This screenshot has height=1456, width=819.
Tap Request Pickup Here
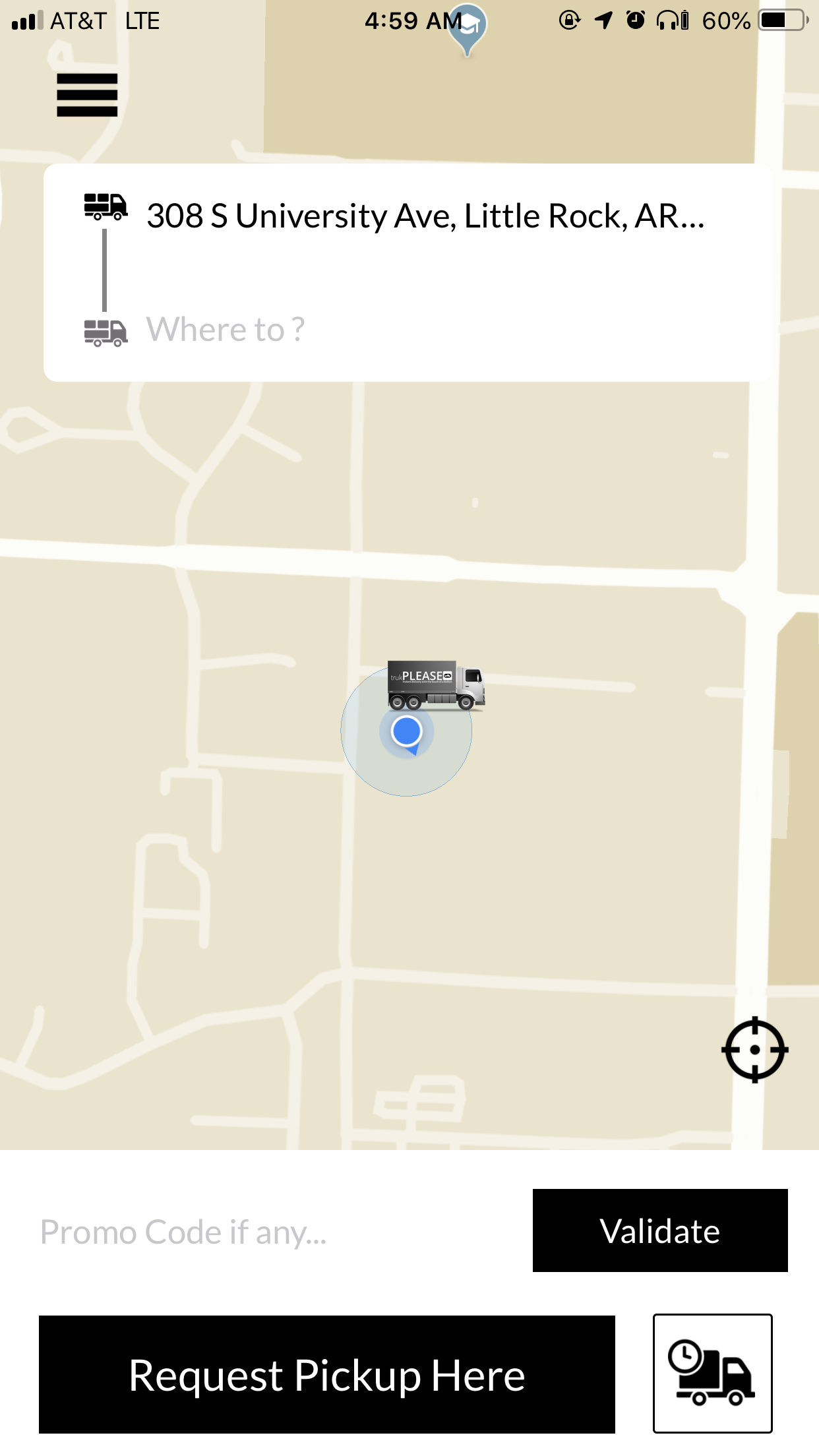coord(326,1375)
